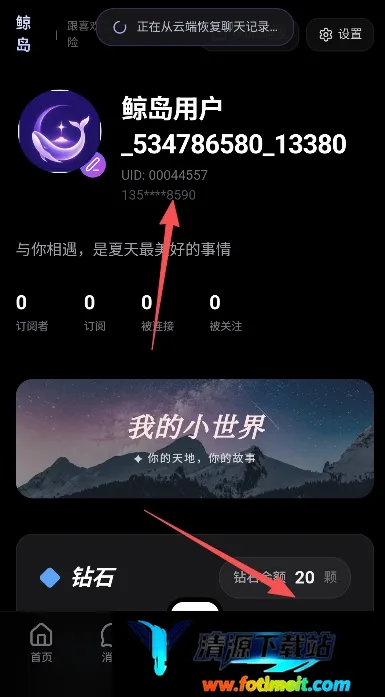Edit the profile avatar

pos(93,165)
